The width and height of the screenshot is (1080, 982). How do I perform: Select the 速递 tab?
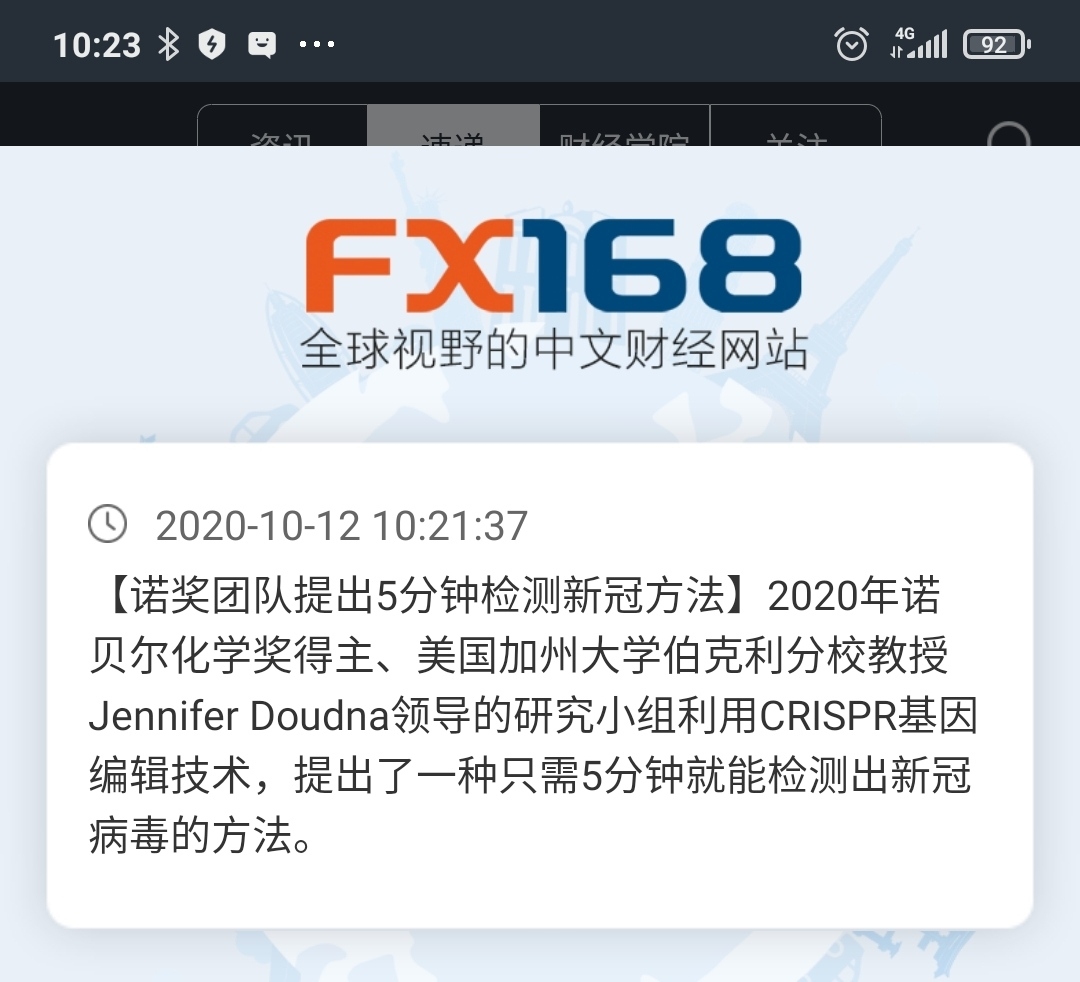(x=453, y=130)
